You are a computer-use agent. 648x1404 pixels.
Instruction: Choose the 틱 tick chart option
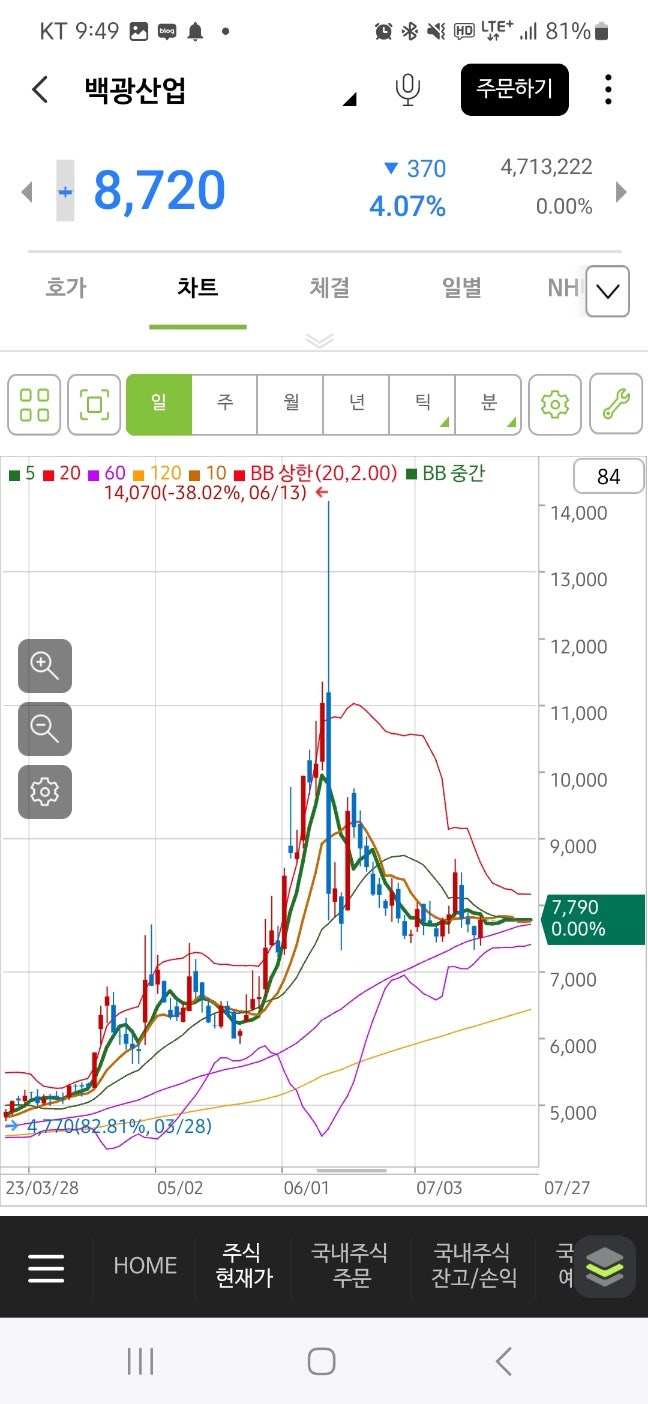[x=423, y=404]
